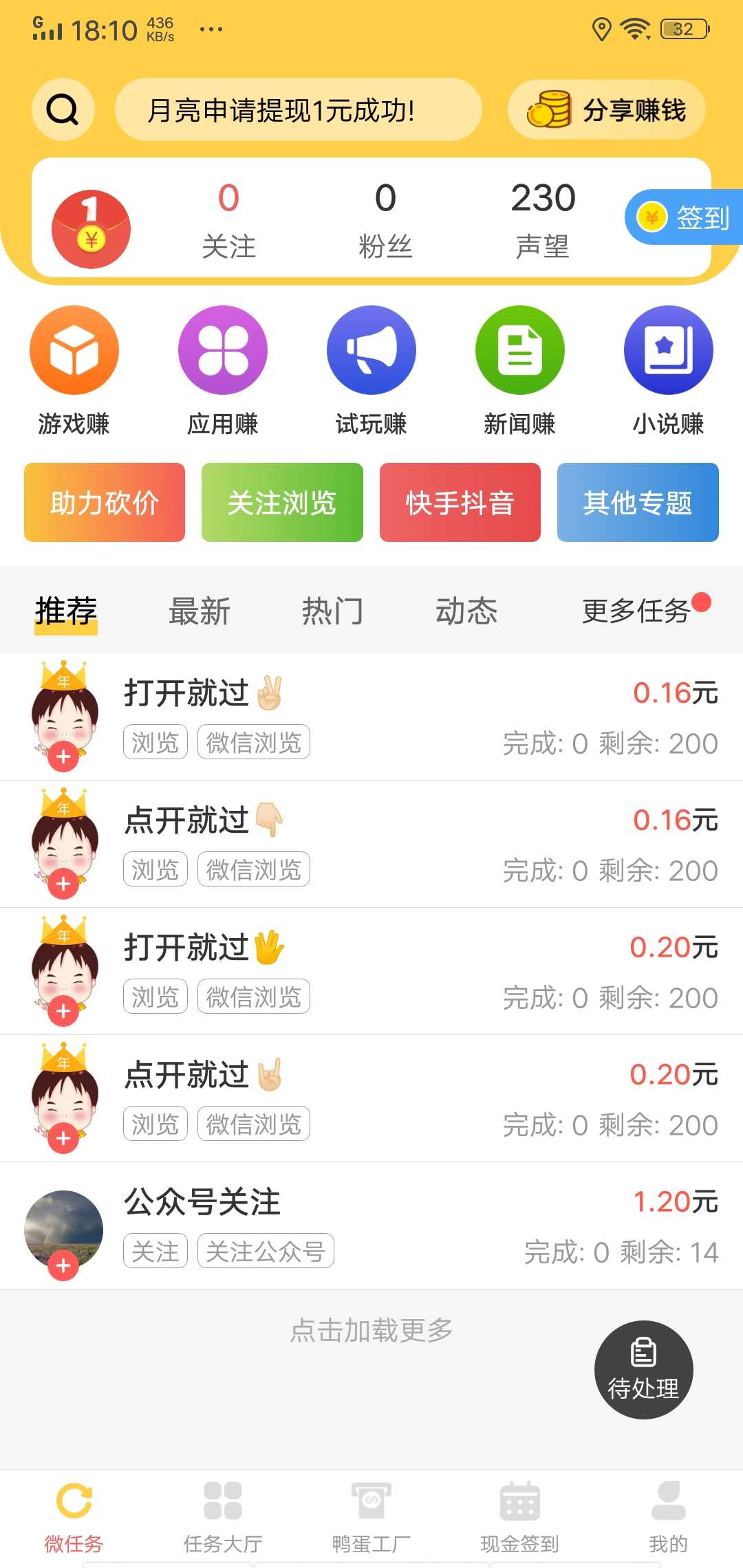Check in with the 签到 button

[x=684, y=217]
